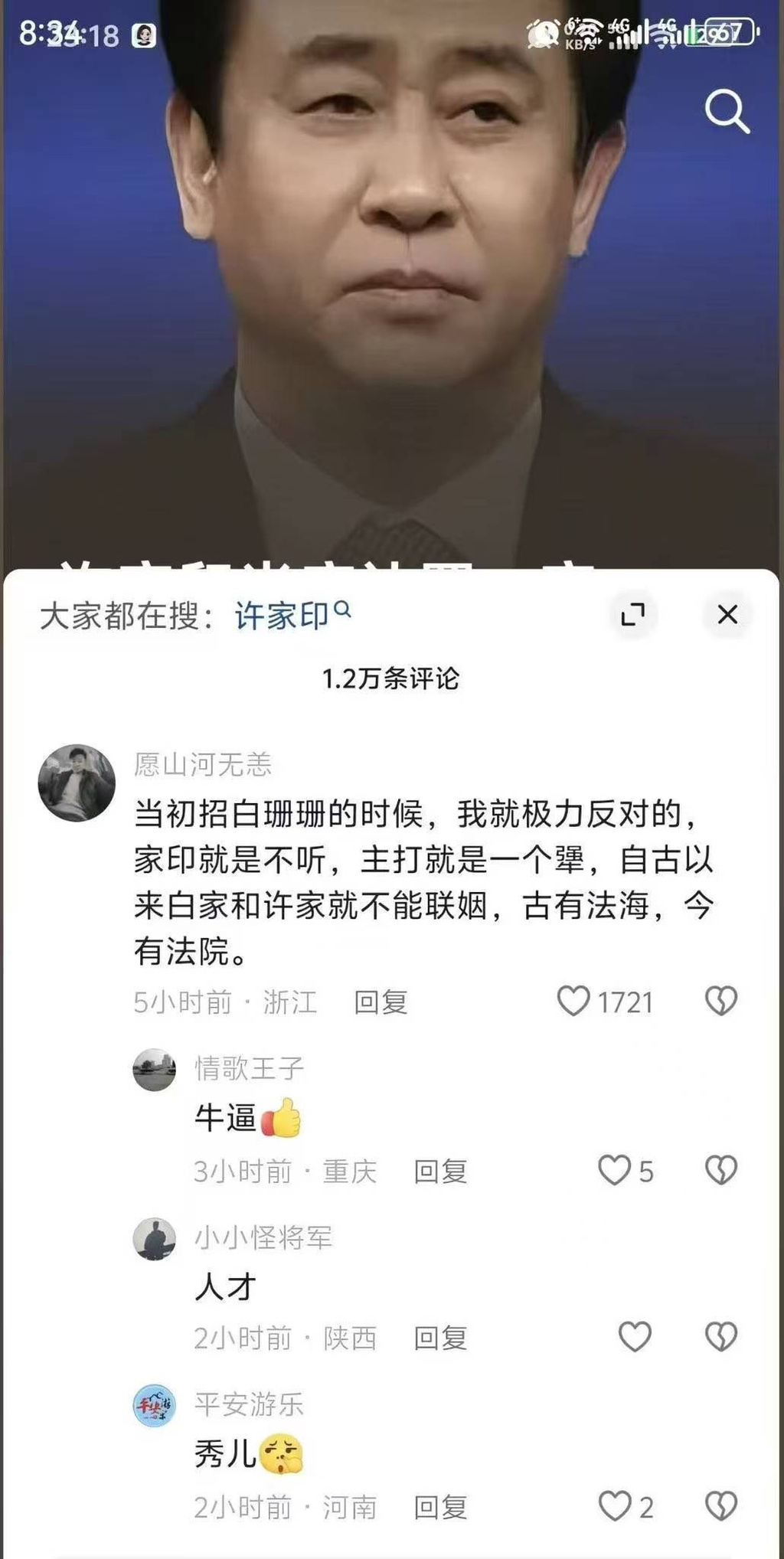Dislike 平安游乐's comment
The height and width of the screenshot is (1559, 784).
tap(720, 1506)
